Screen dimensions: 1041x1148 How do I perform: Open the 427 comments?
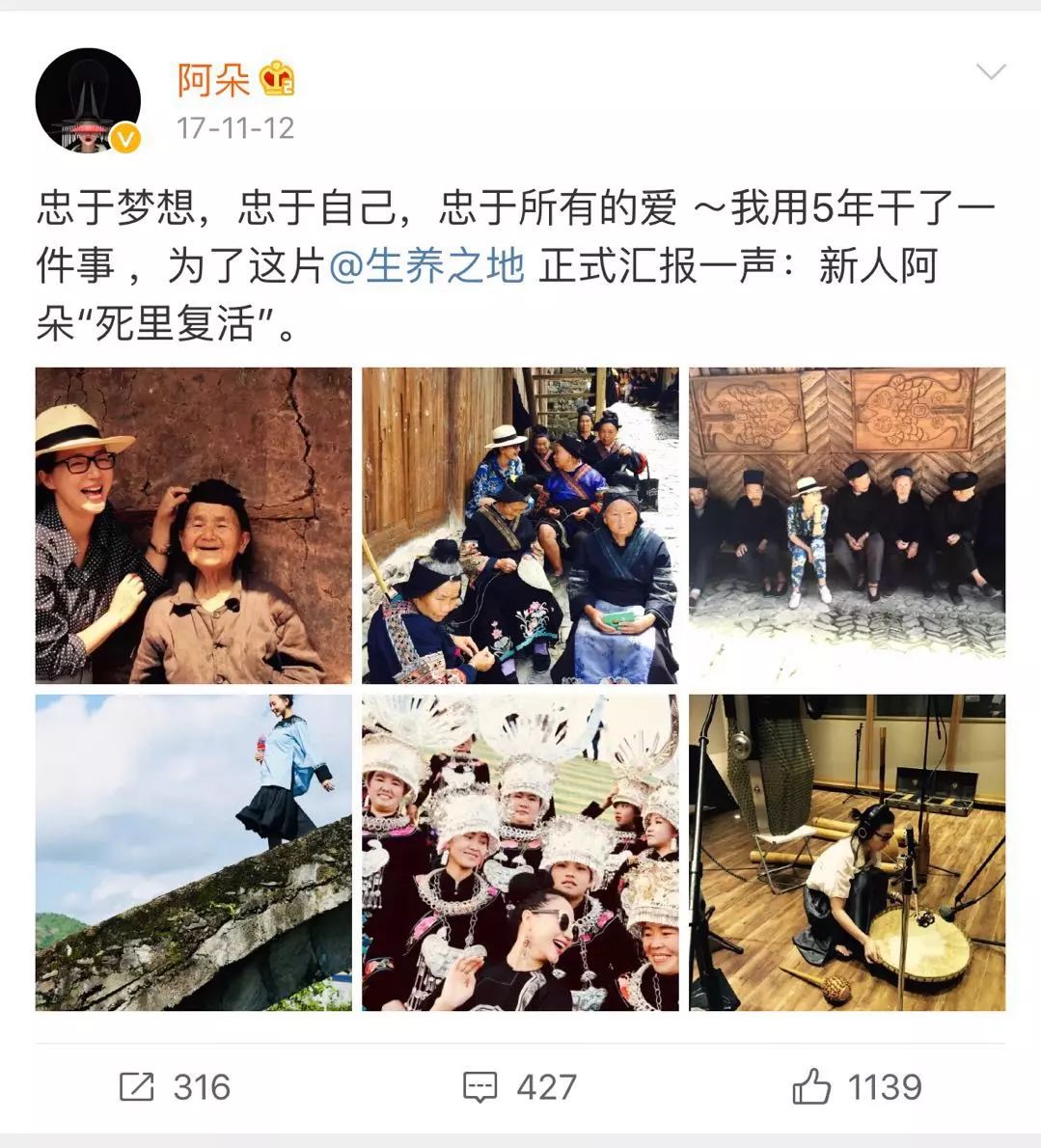coord(519,1087)
